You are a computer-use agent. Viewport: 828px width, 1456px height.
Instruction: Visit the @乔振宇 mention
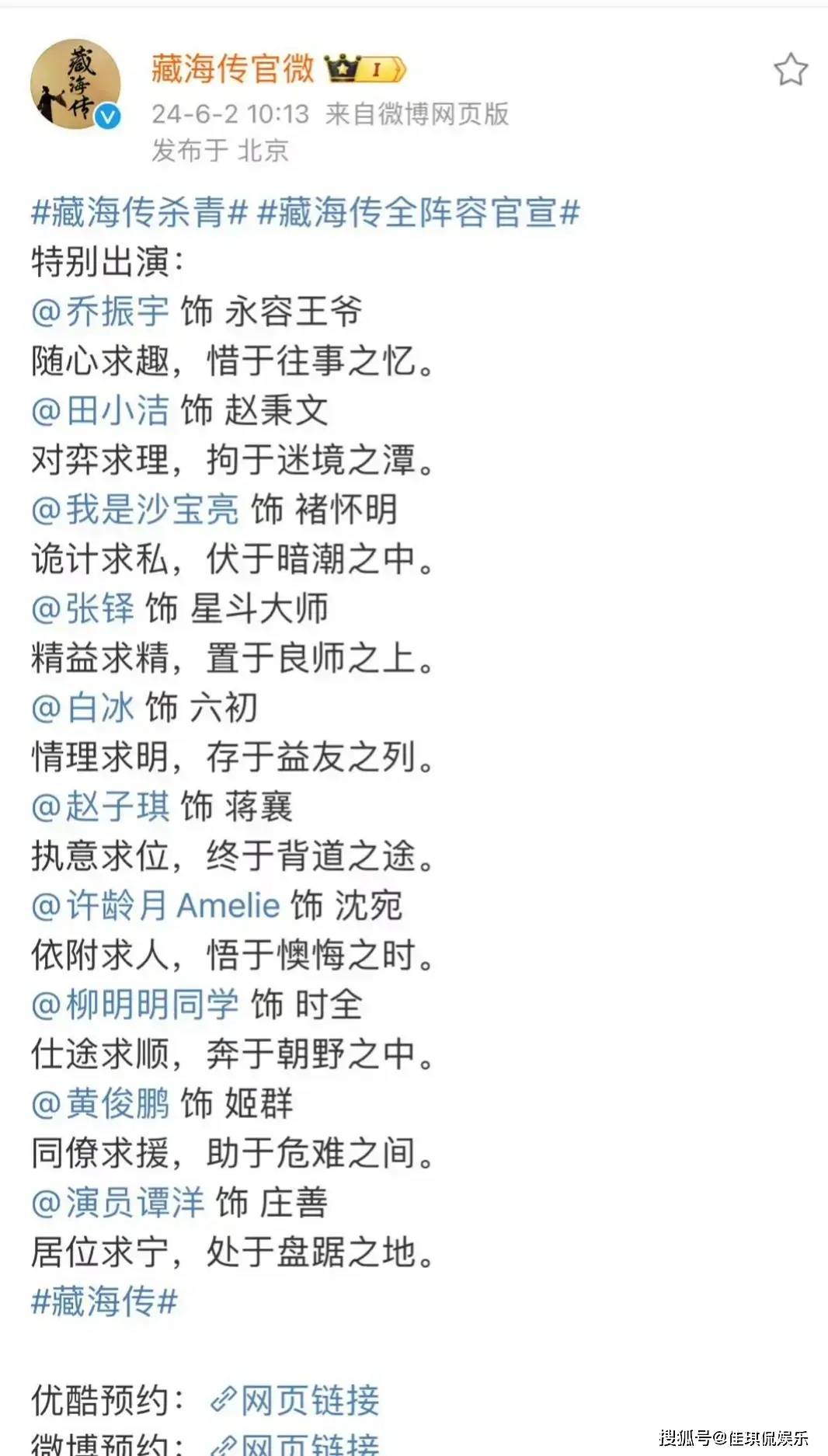tap(100, 312)
